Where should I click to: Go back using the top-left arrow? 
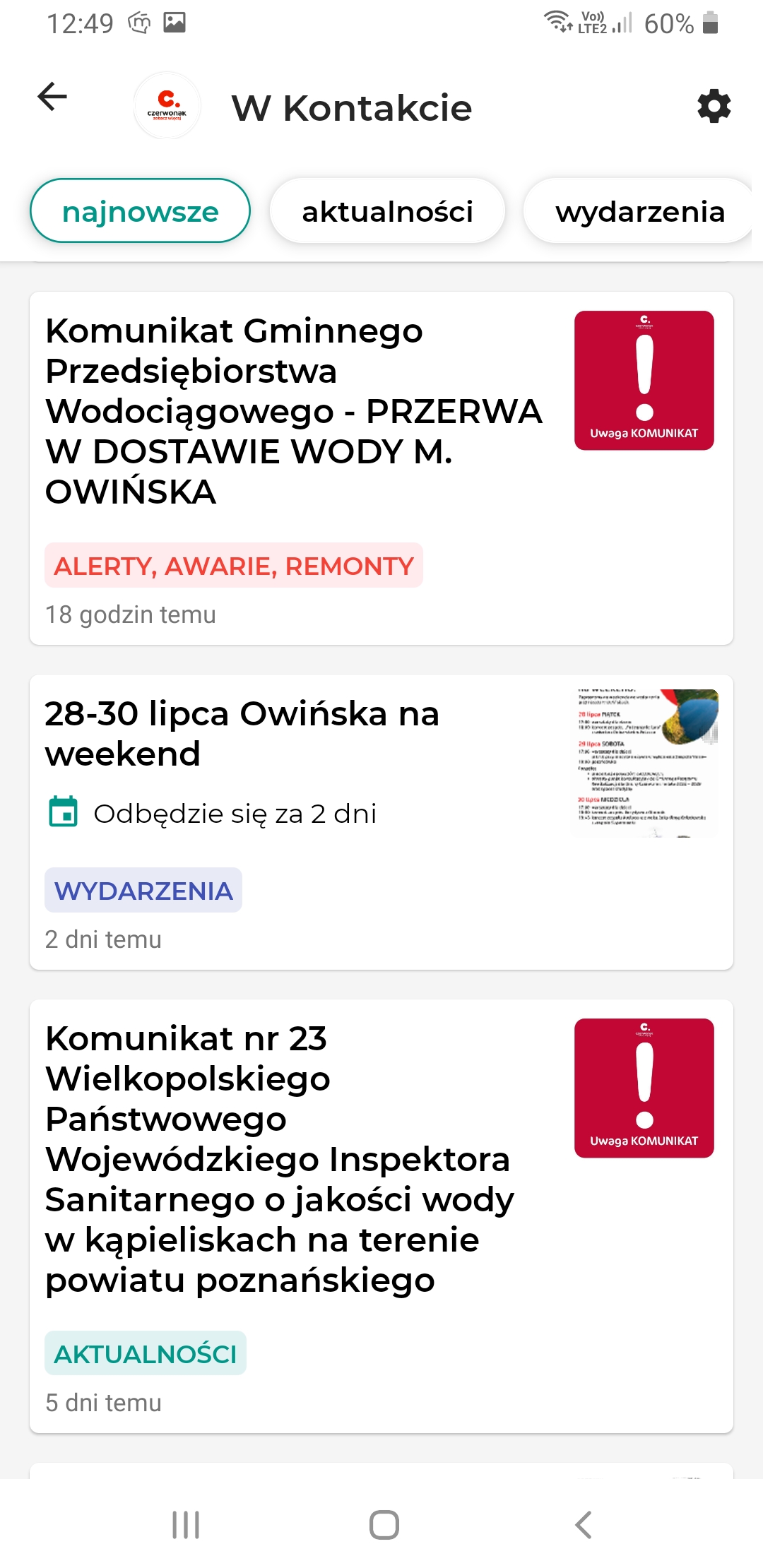click(52, 97)
